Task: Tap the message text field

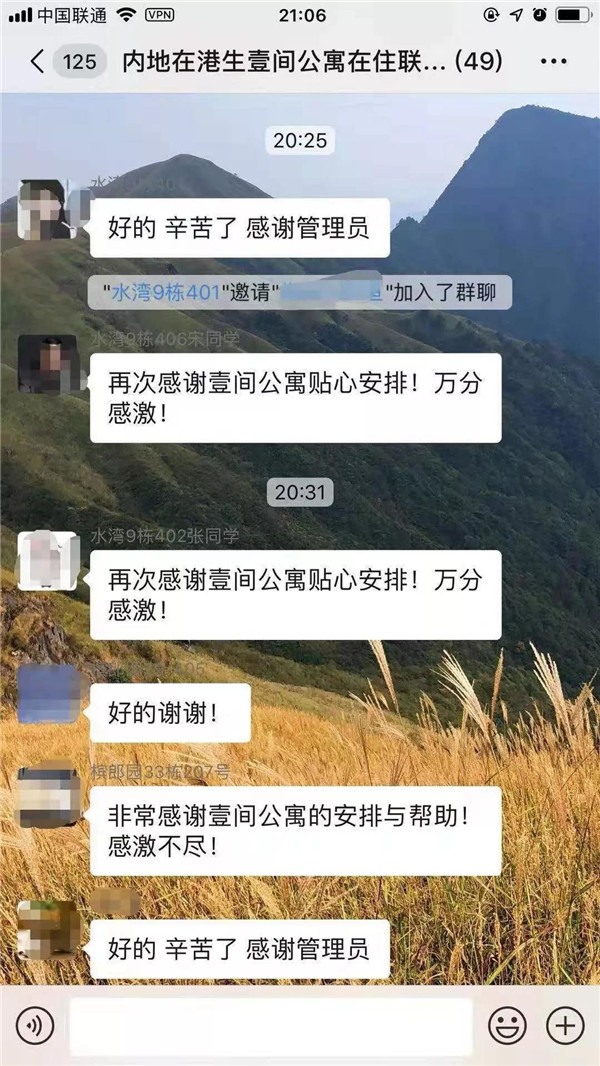Action: (270, 1026)
